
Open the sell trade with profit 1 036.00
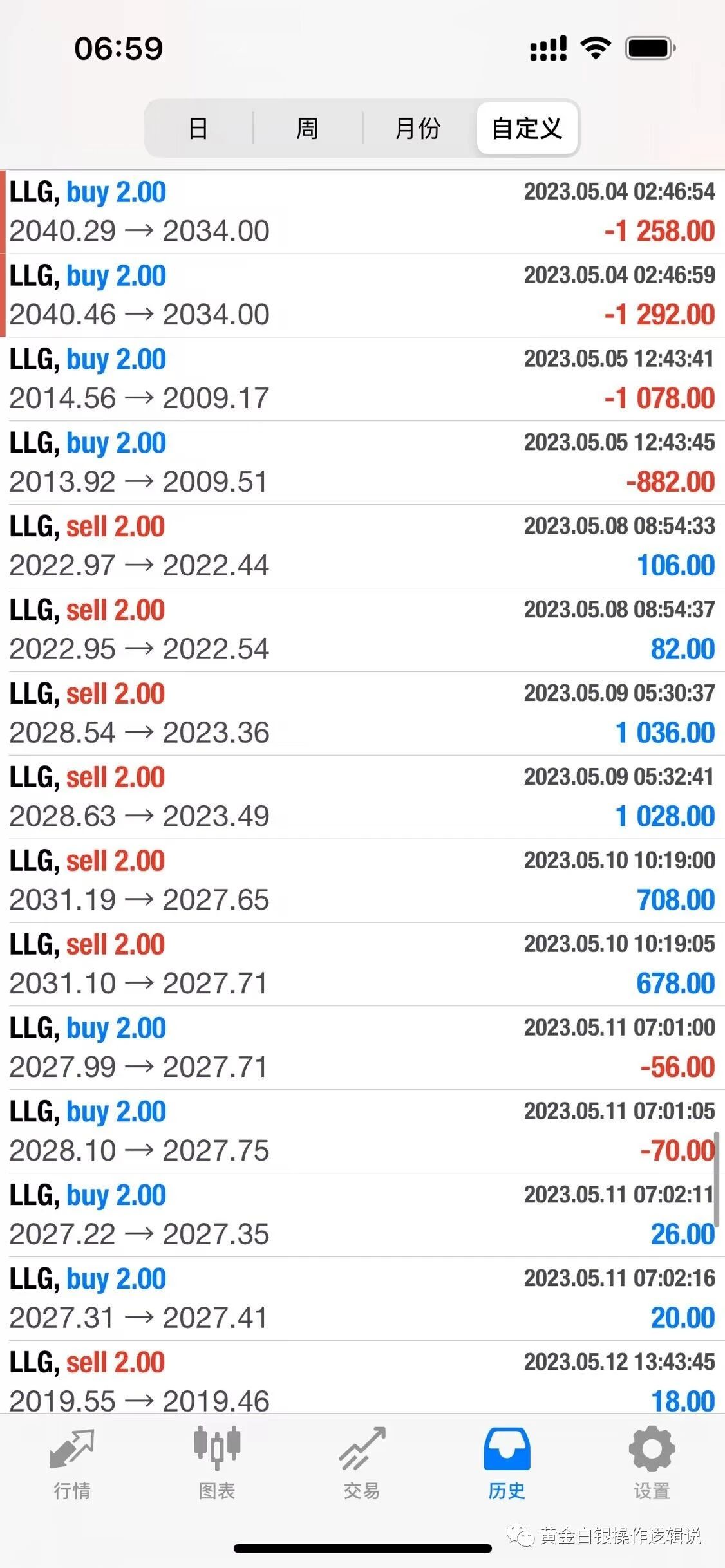pyautogui.click(x=362, y=714)
